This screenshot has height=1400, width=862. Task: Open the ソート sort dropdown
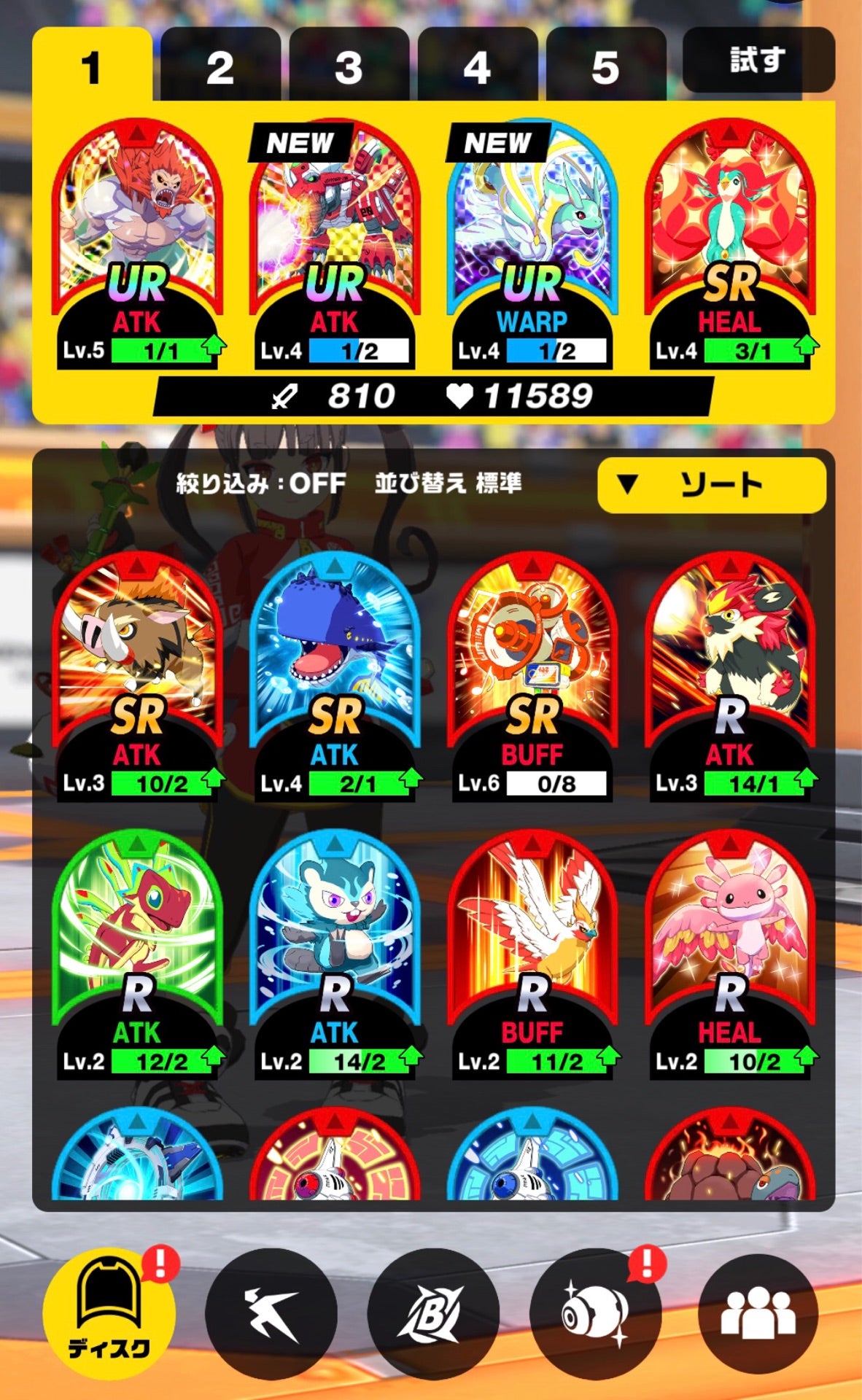(711, 485)
